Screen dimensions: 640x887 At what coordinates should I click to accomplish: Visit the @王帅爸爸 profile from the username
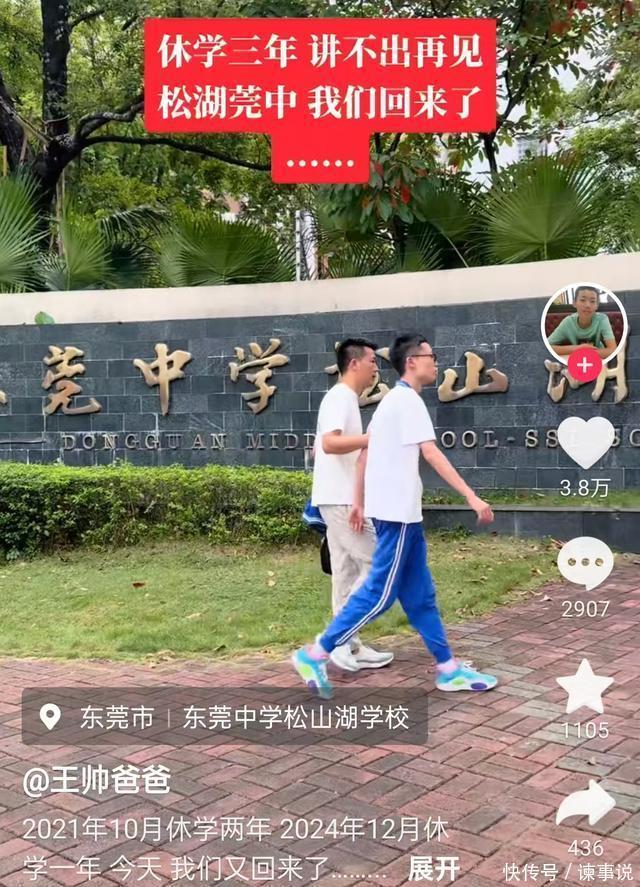[97, 780]
